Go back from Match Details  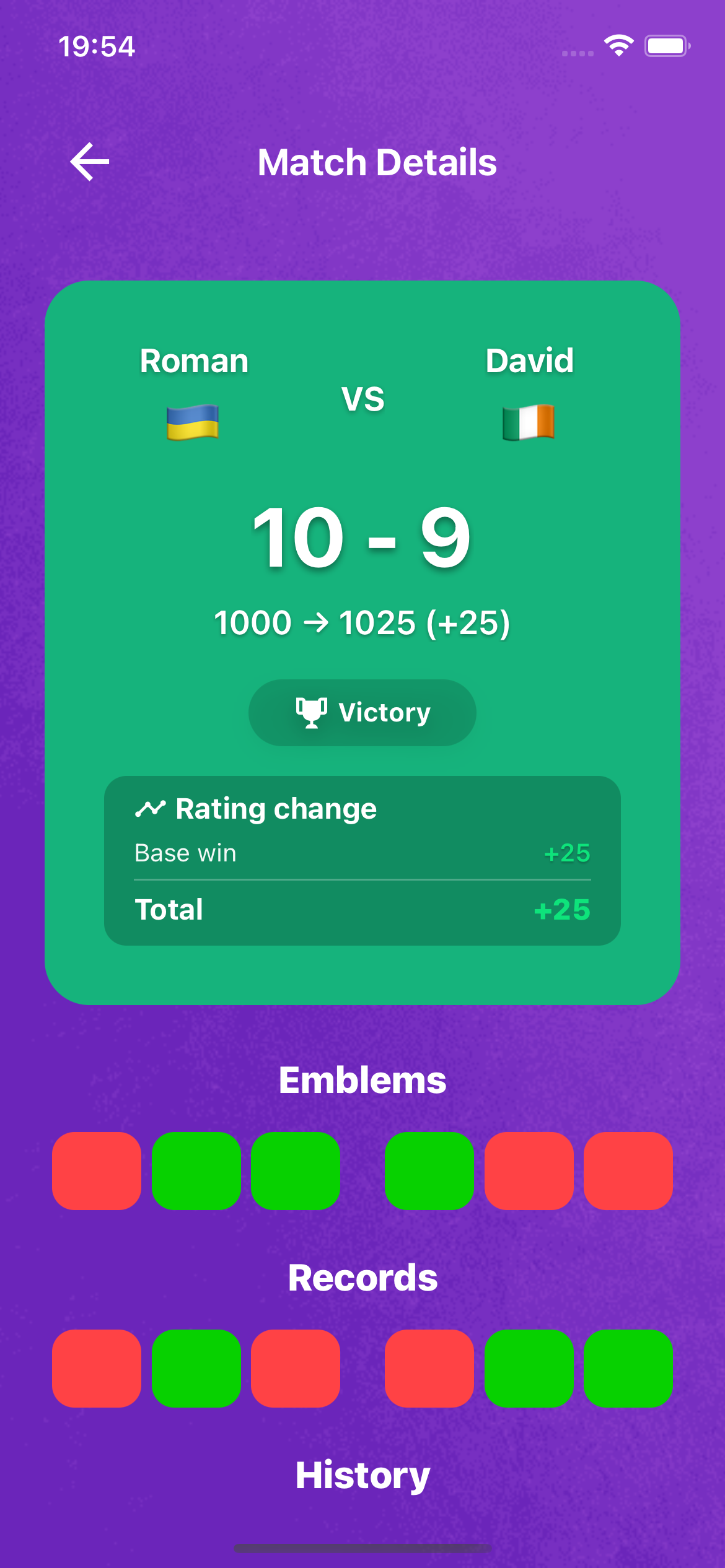point(90,162)
